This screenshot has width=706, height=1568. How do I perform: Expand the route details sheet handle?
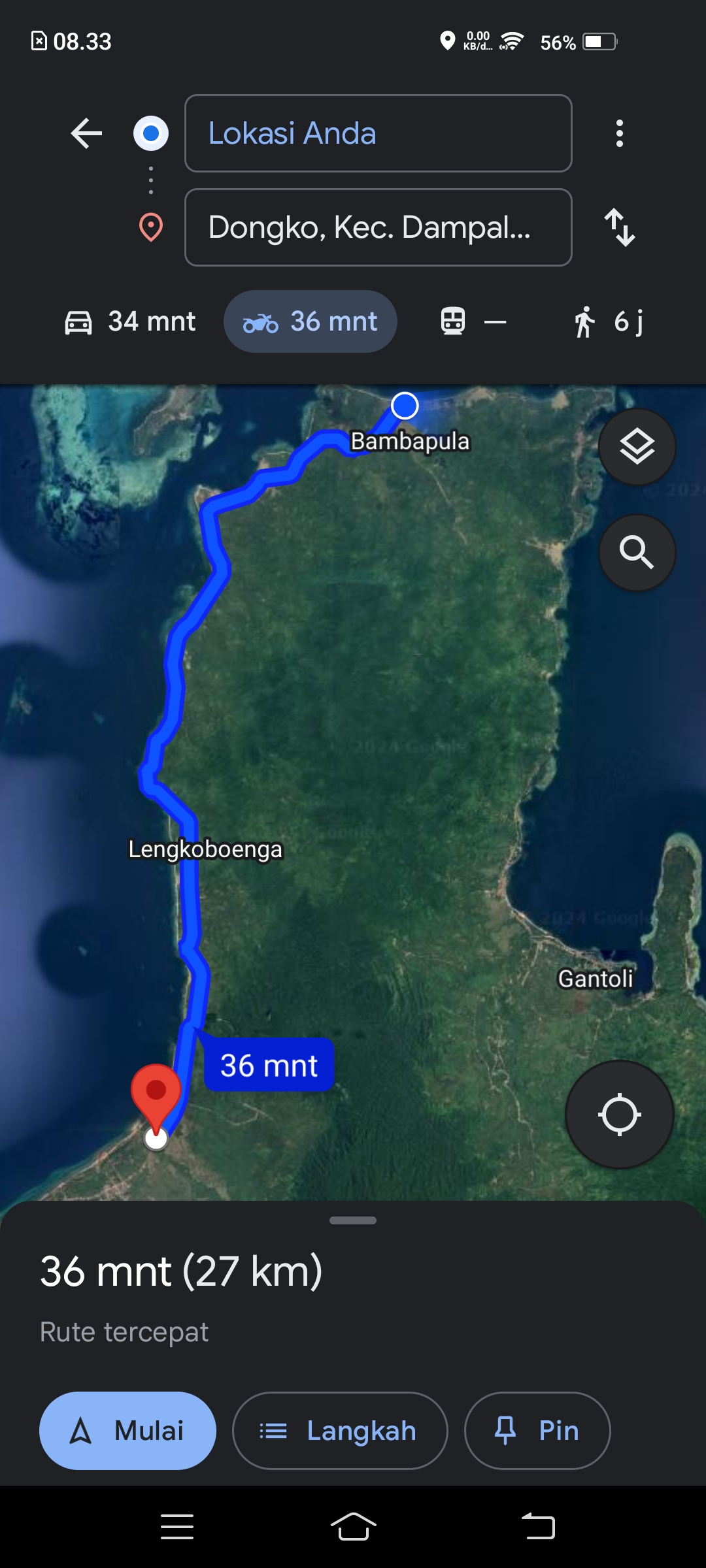[353, 1220]
